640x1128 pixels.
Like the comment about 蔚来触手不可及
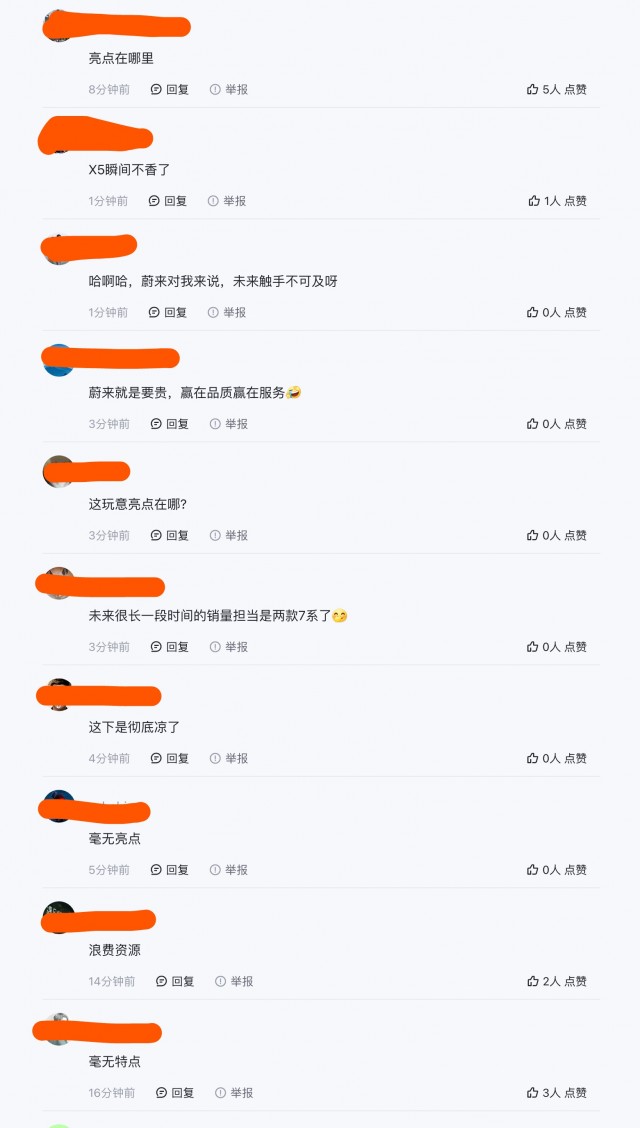[x=556, y=312]
